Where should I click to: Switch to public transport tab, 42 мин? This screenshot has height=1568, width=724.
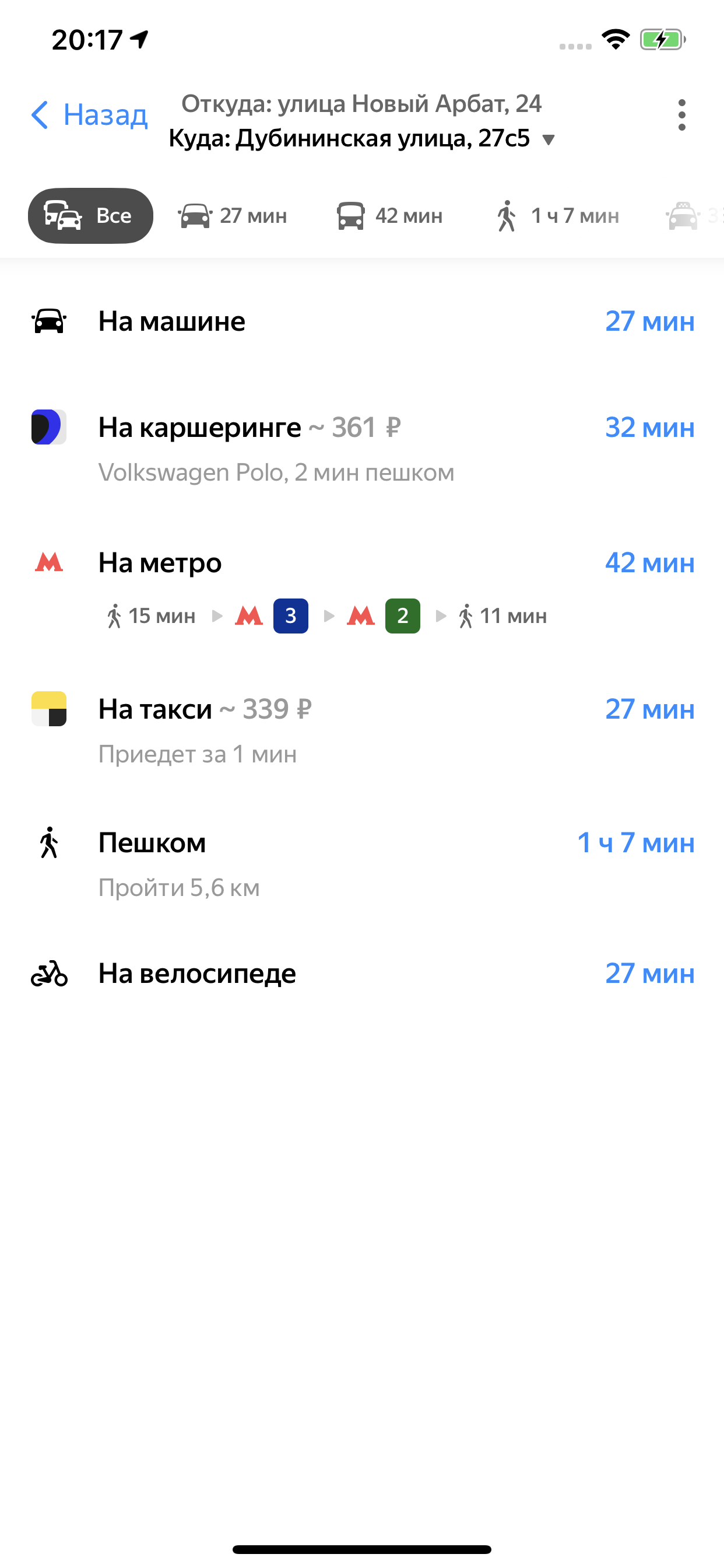(390, 216)
